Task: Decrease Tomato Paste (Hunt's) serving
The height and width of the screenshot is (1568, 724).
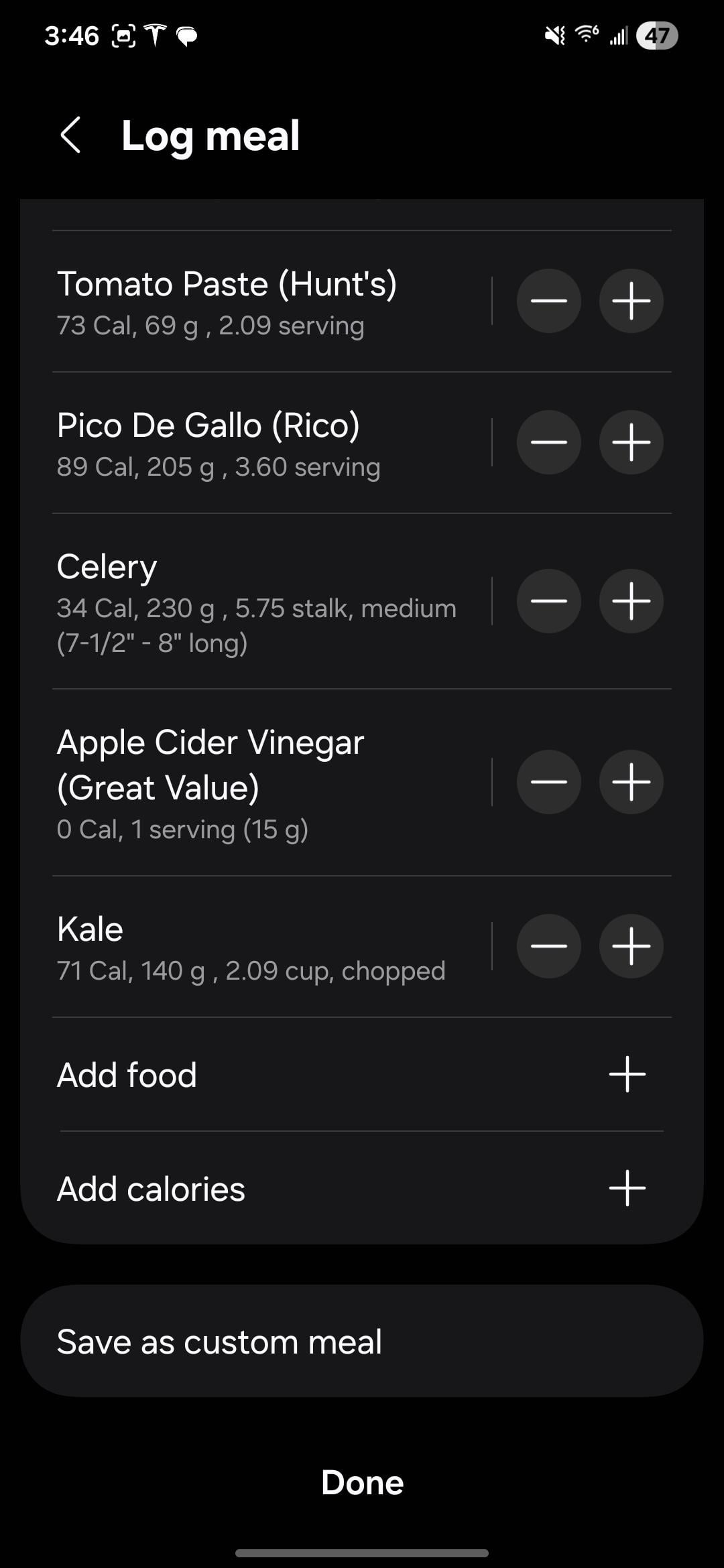Action: pos(548,301)
